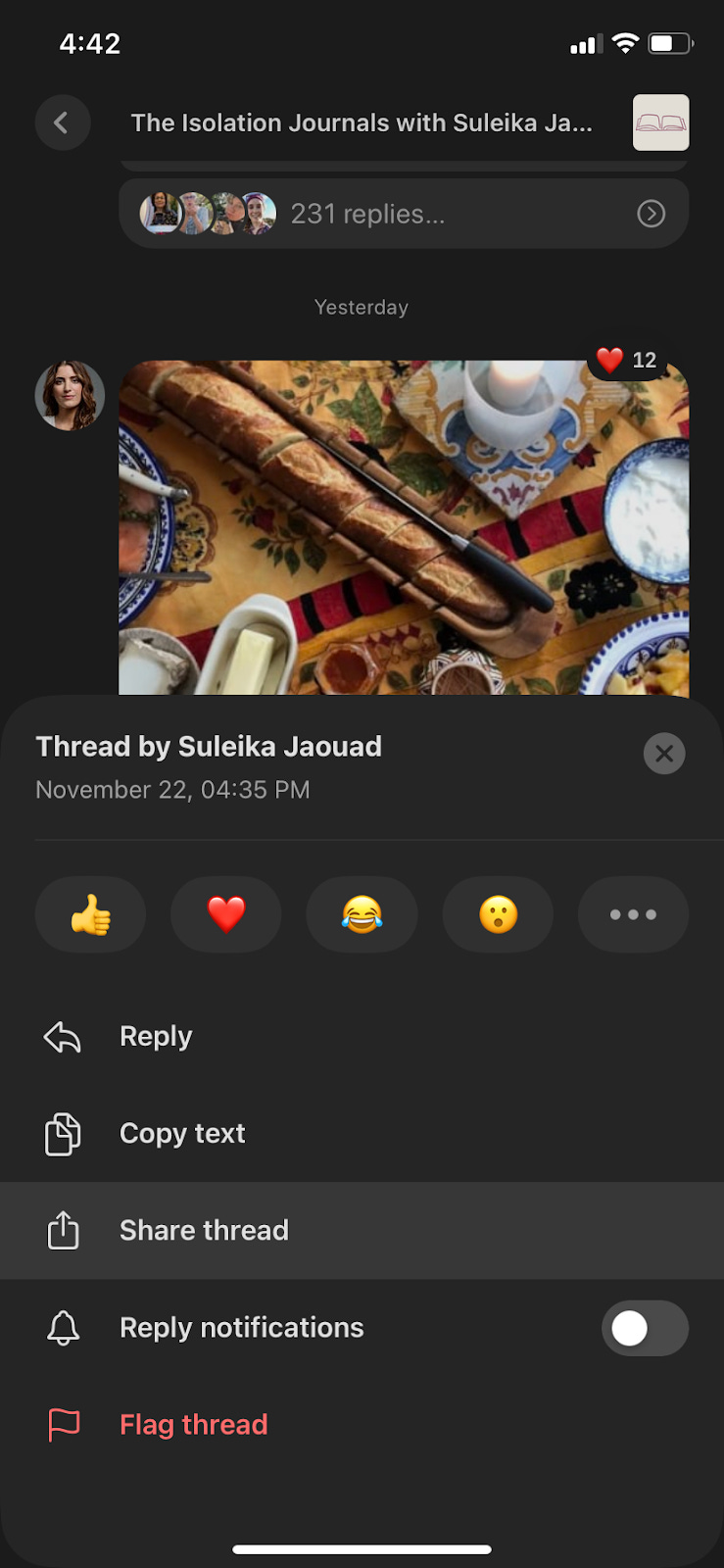
Task: Choose Flag thread from the menu
Action: pyautogui.click(x=193, y=1424)
